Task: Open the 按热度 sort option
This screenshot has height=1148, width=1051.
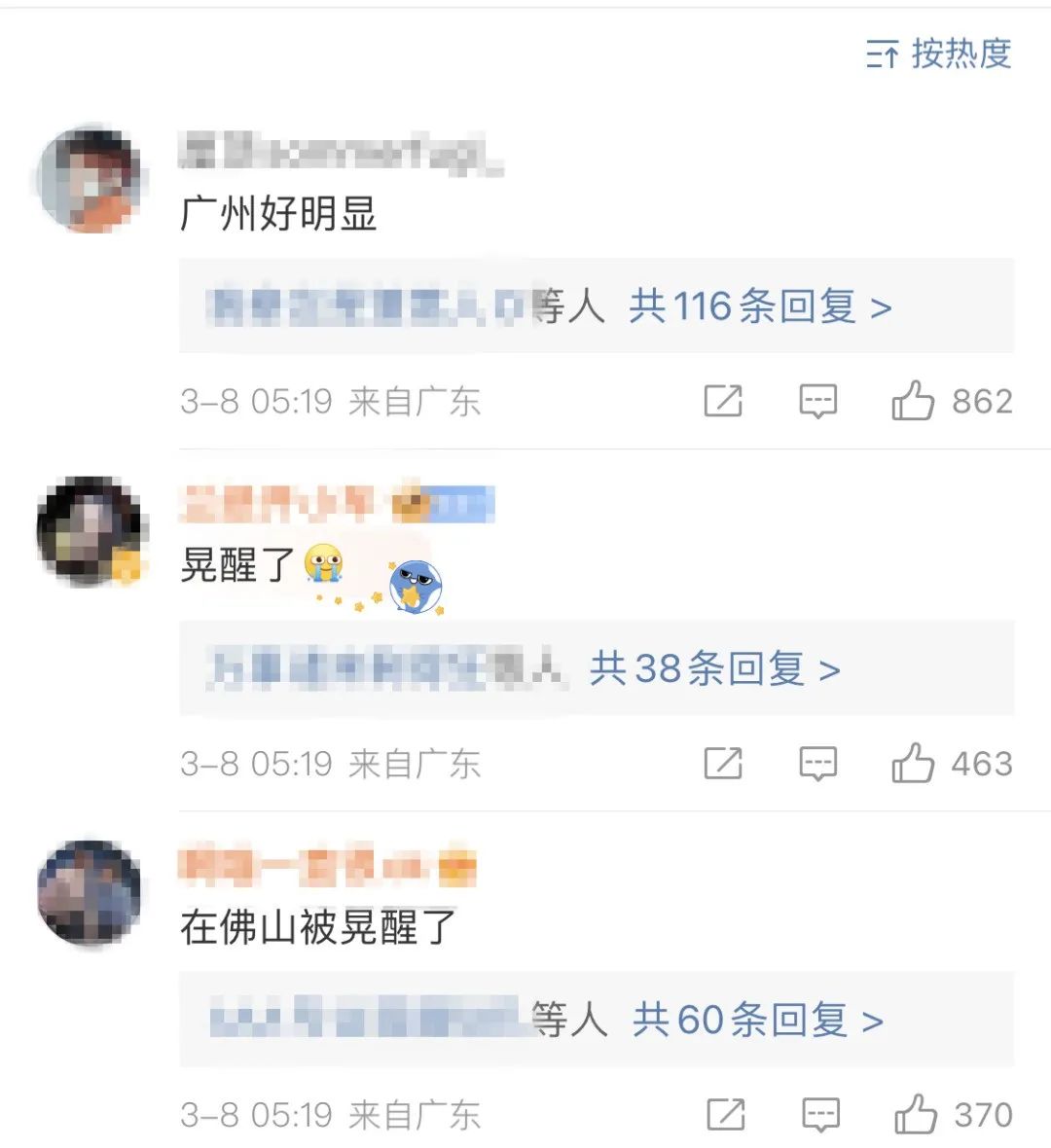Action: 939,54
